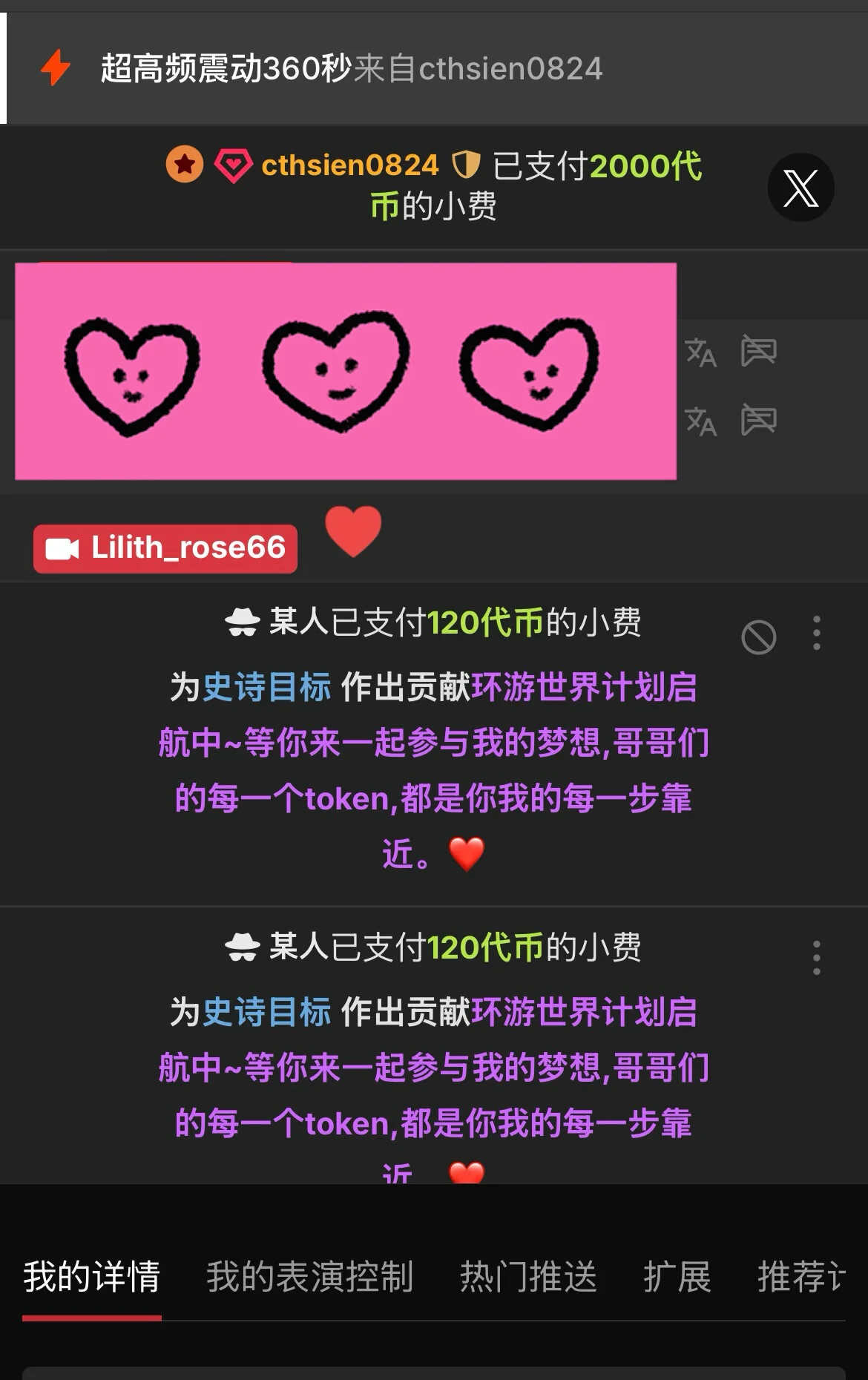
Task: Open overflow menu on the second 120代币 tip
Action: point(816,958)
